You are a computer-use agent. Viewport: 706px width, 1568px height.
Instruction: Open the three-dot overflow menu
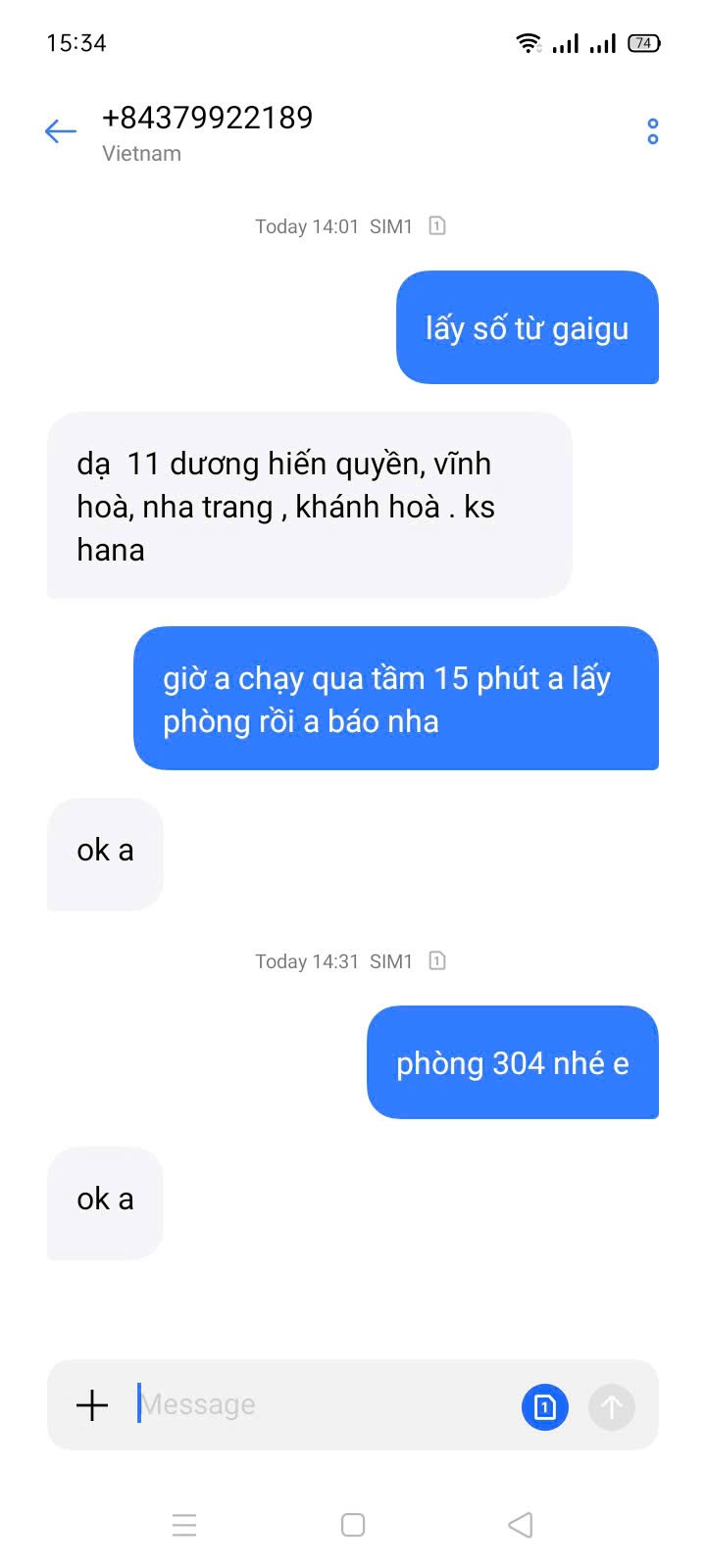point(653,131)
